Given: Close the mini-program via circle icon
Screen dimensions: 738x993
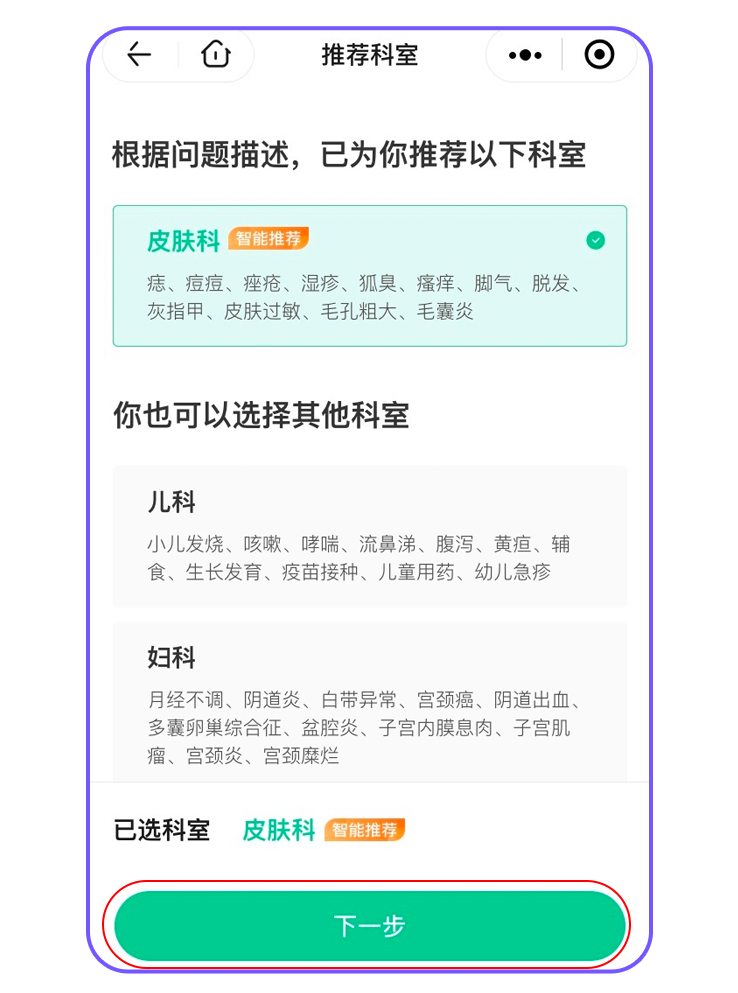Looking at the screenshot, I should (x=598, y=55).
